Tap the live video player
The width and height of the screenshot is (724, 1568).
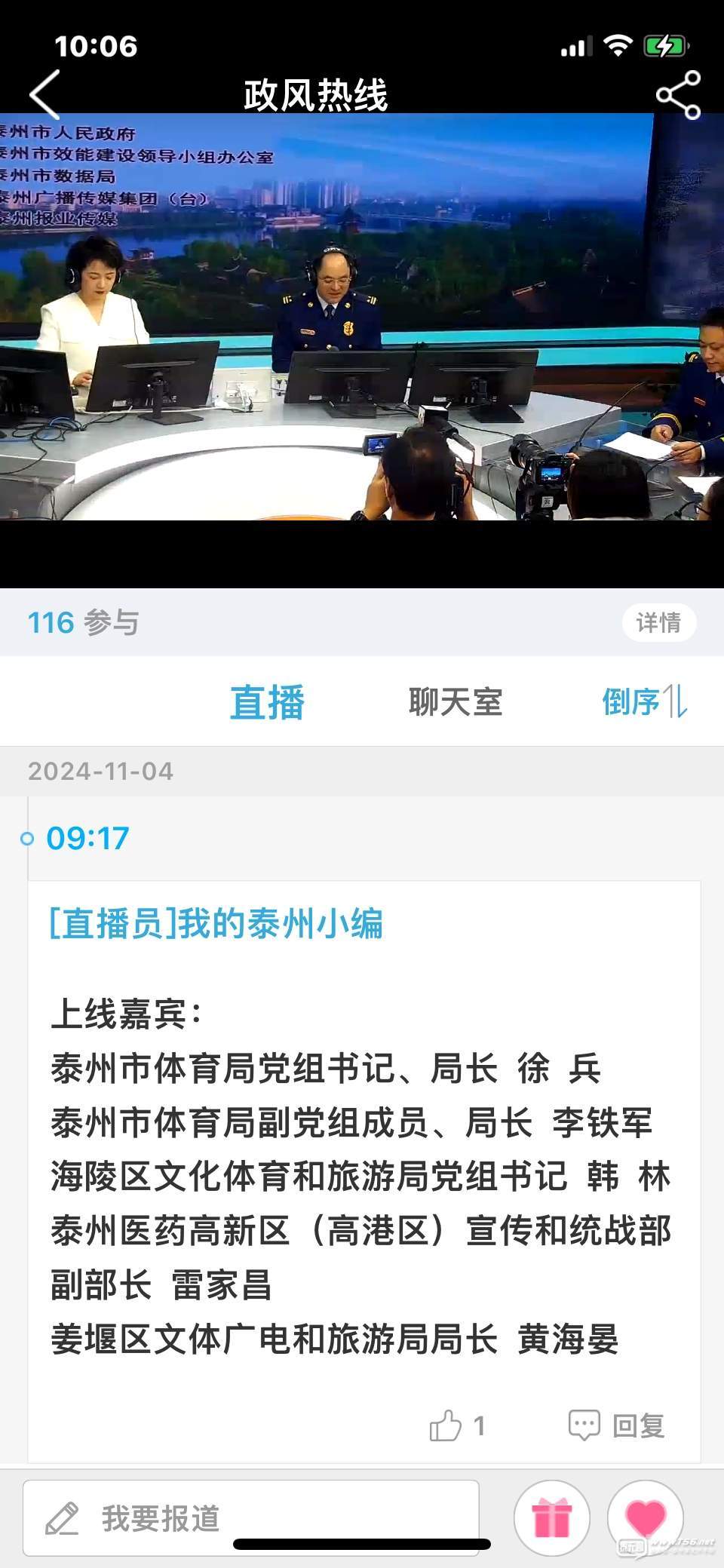pyautogui.click(x=362, y=317)
